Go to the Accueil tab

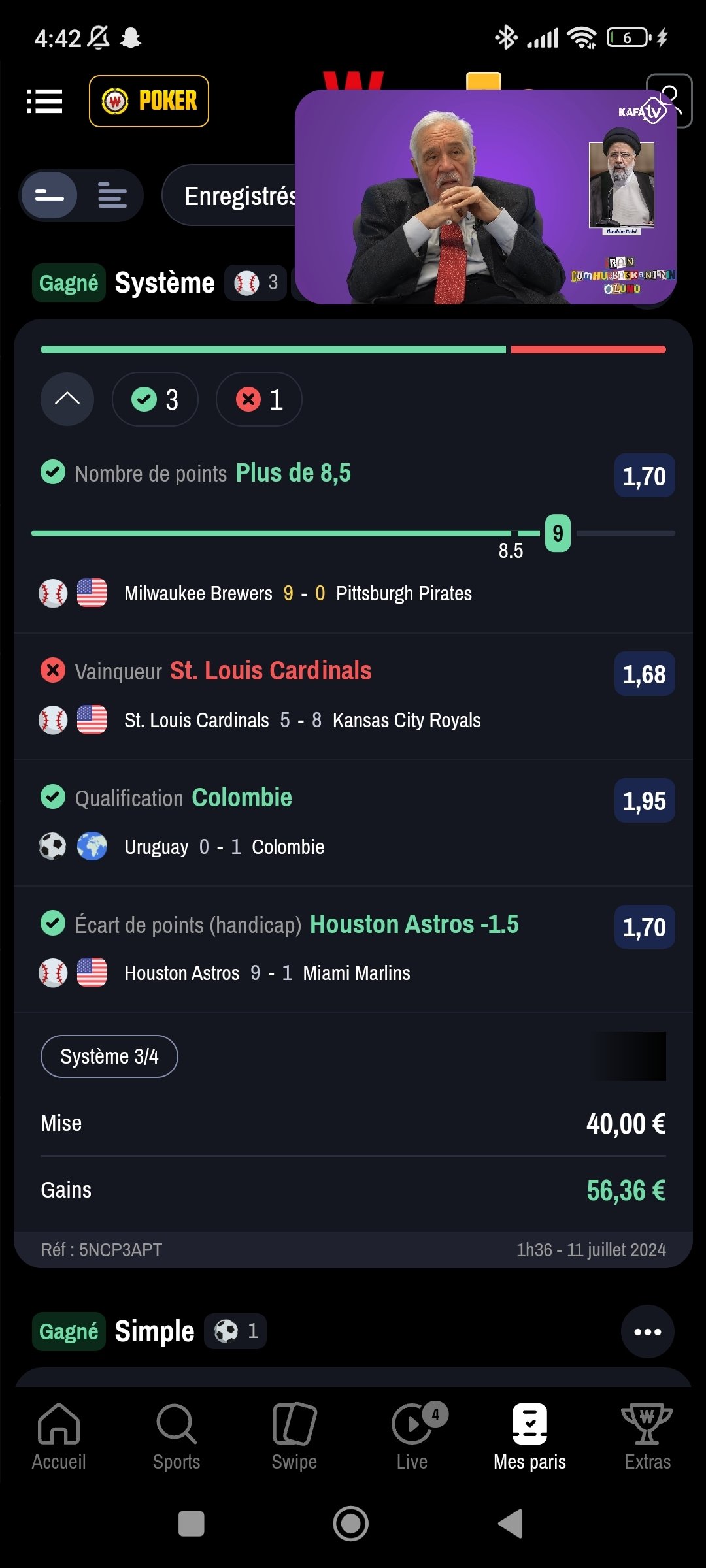[x=59, y=1437]
